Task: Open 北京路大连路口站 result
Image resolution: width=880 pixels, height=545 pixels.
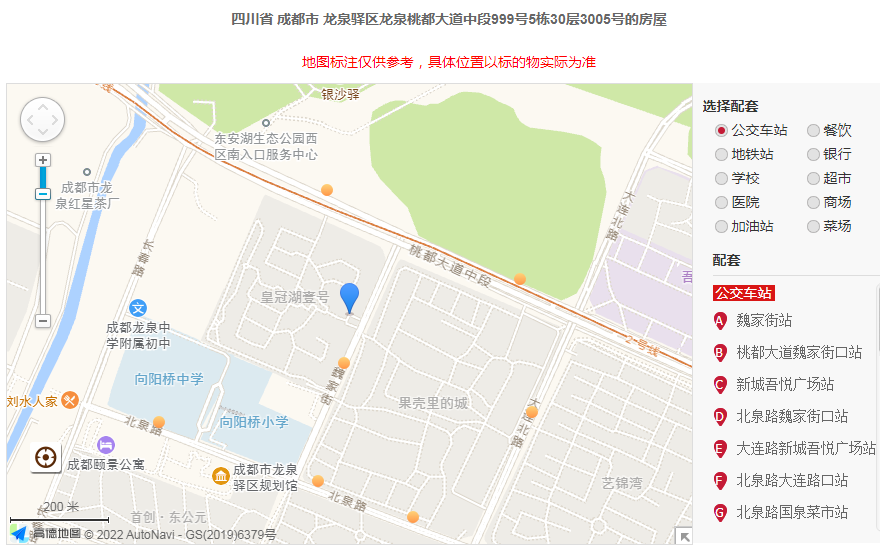Action: click(x=791, y=481)
